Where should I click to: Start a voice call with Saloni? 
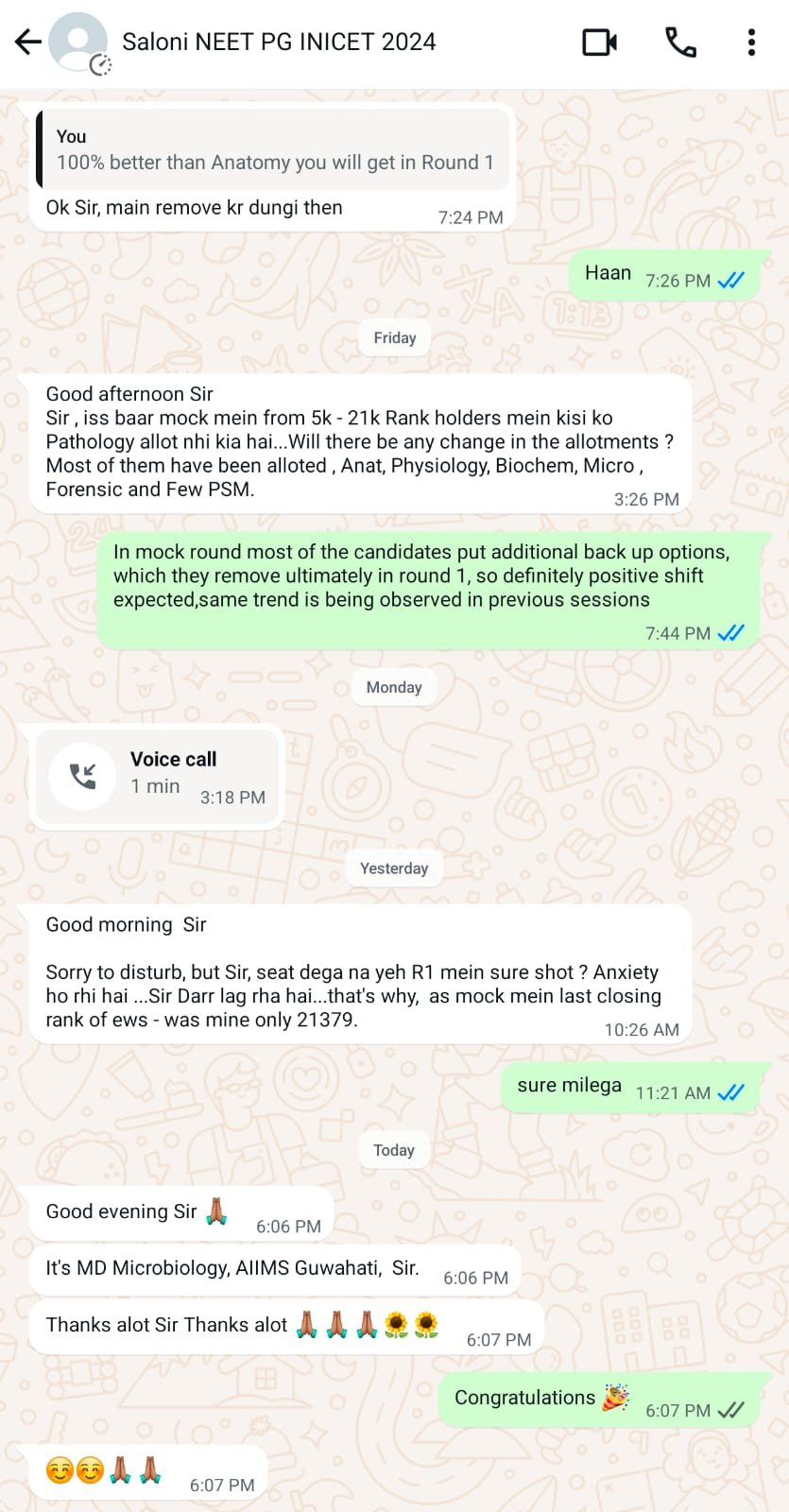click(680, 43)
